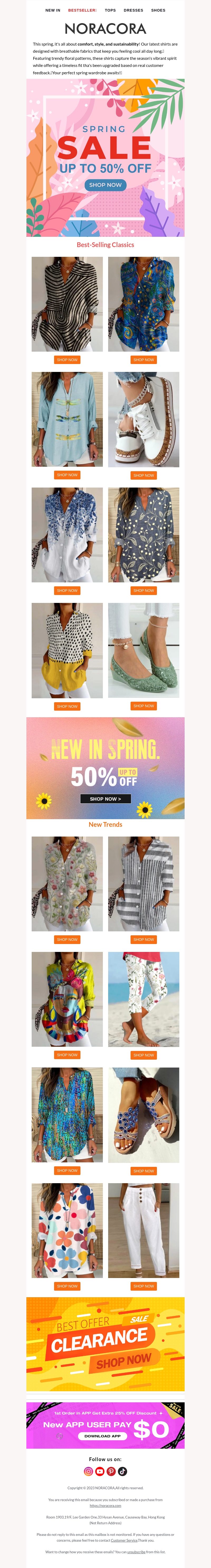Image resolution: width=211 pixels, height=1568 pixels.
Task: Open the NORACORA TikTok page
Action: pyautogui.click(x=123, y=1471)
